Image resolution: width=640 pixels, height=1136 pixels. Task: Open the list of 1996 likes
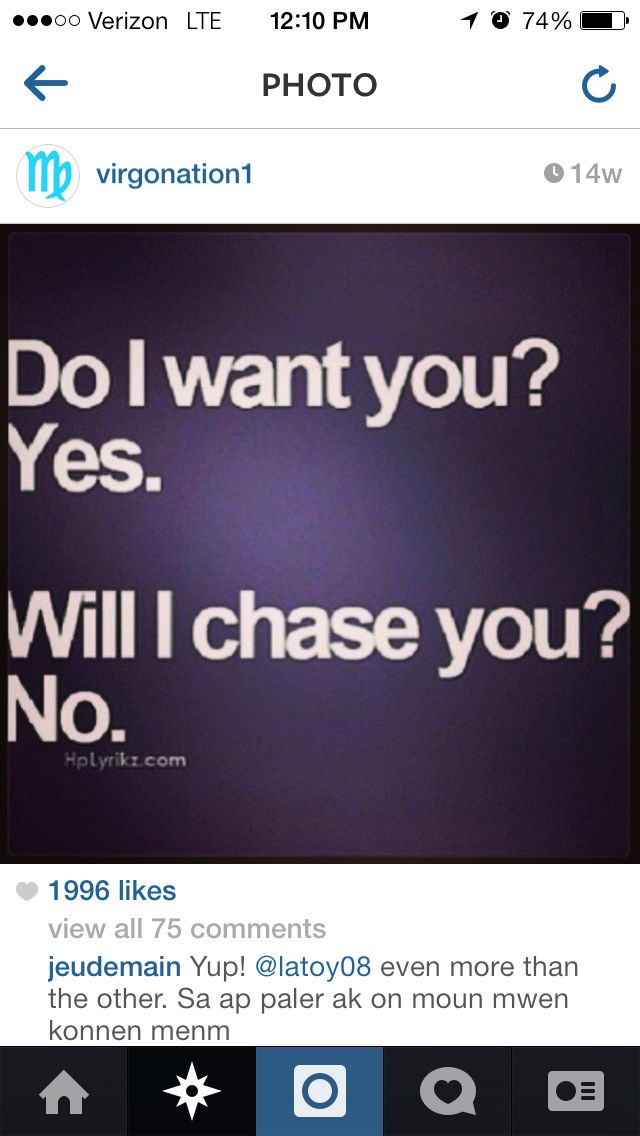click(x=112, y=890)
